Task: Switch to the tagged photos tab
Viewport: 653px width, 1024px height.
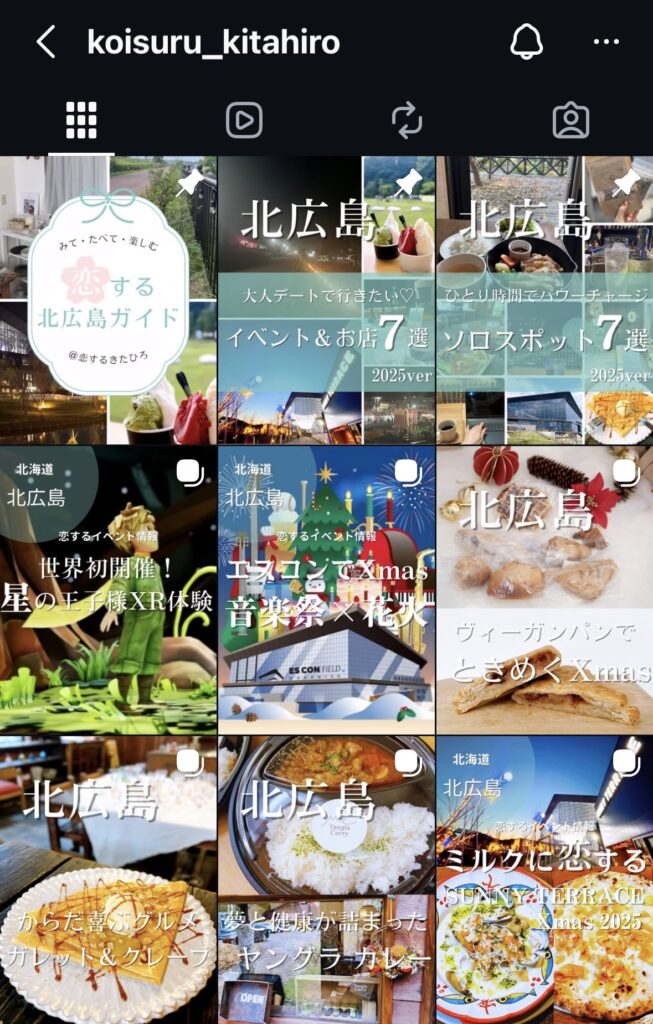Action: click(571, 121)
